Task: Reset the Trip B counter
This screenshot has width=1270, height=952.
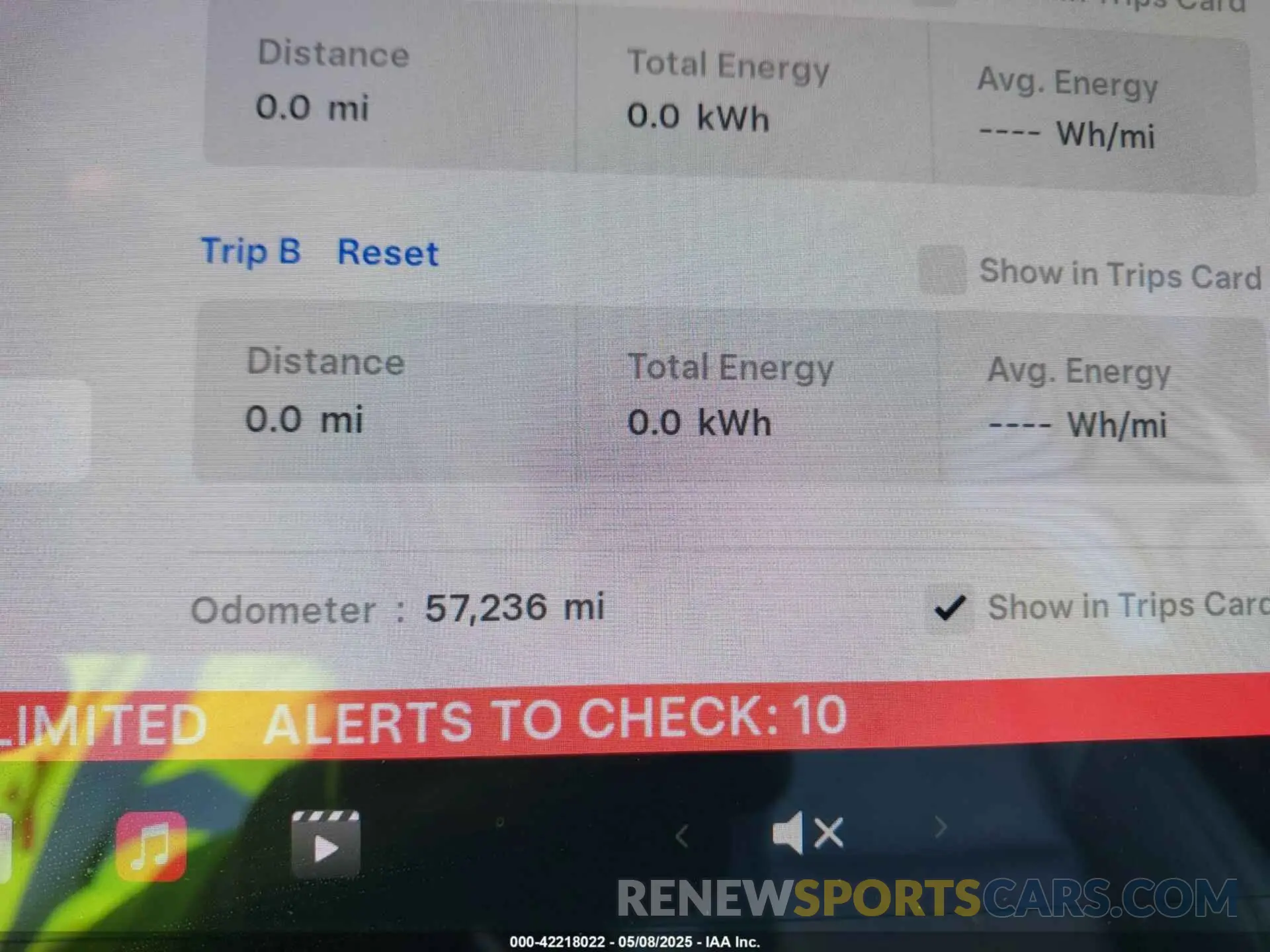Action: 388,253
